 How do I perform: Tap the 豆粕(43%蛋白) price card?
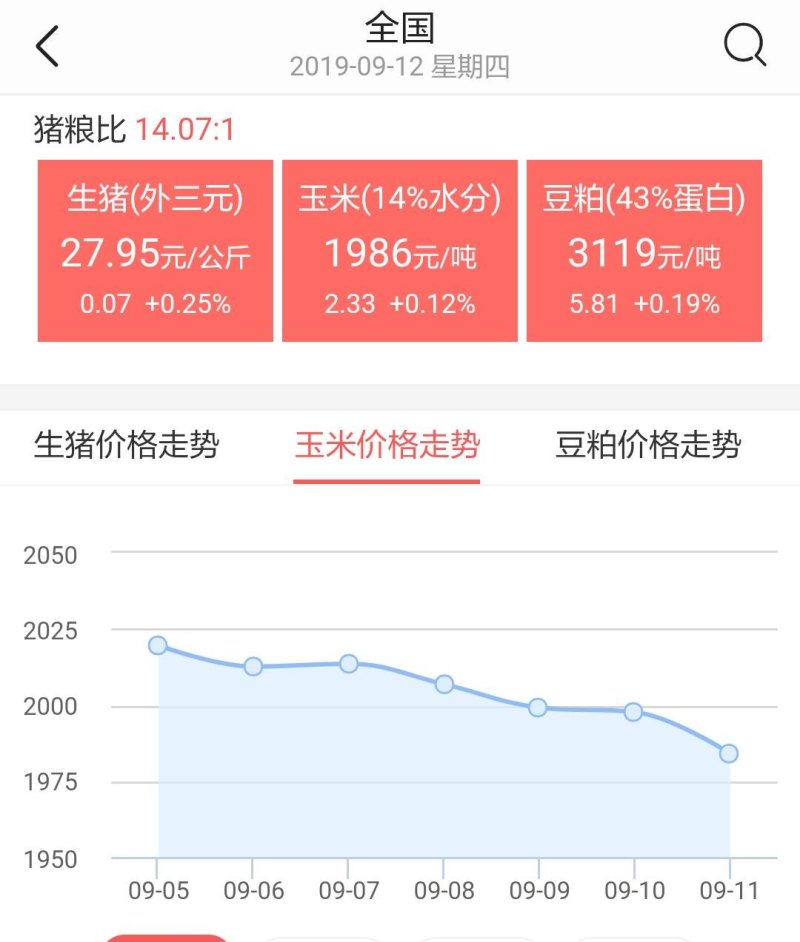pos(644,245)
